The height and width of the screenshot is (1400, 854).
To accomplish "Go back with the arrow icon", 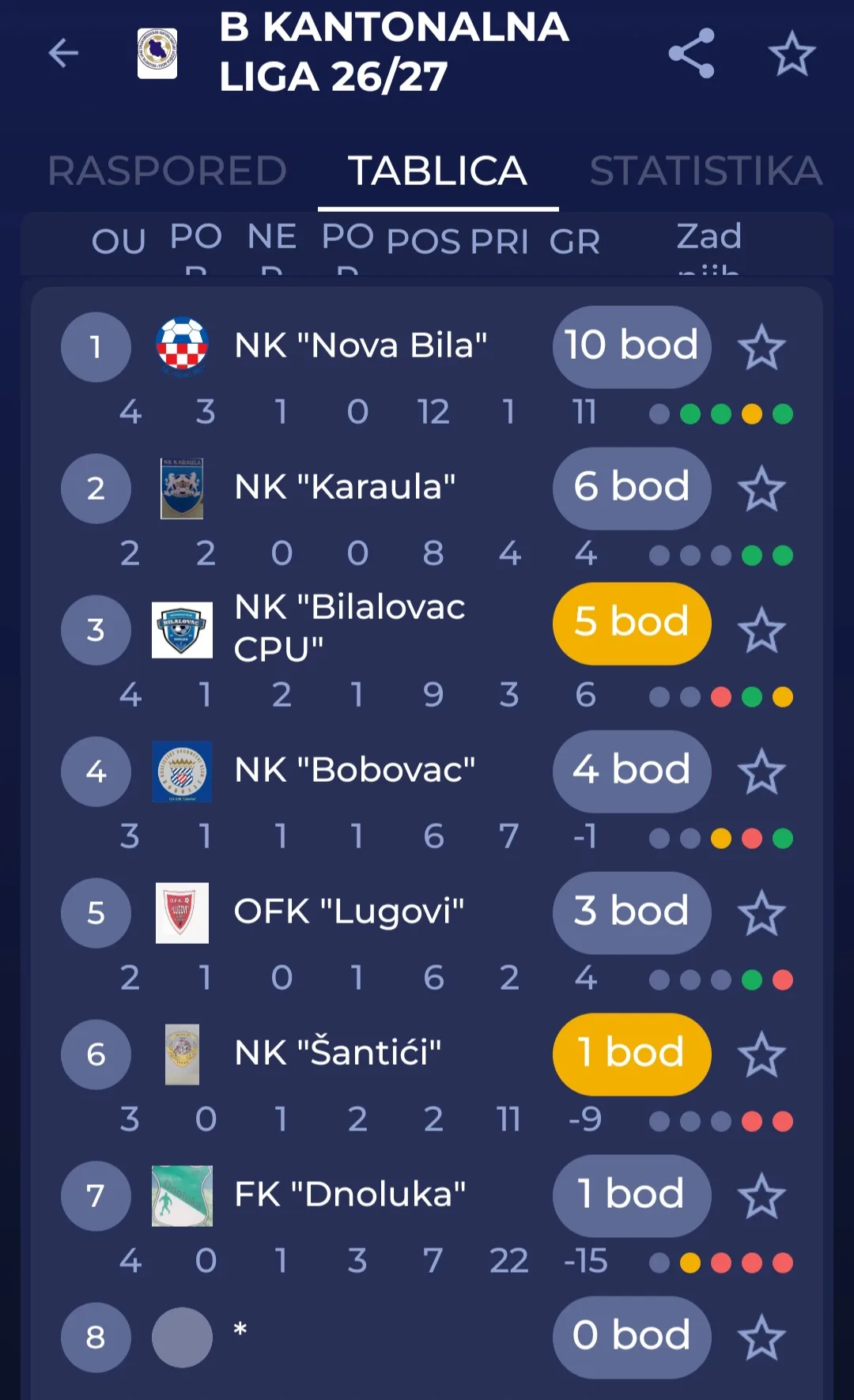I will tap(63, 53).
